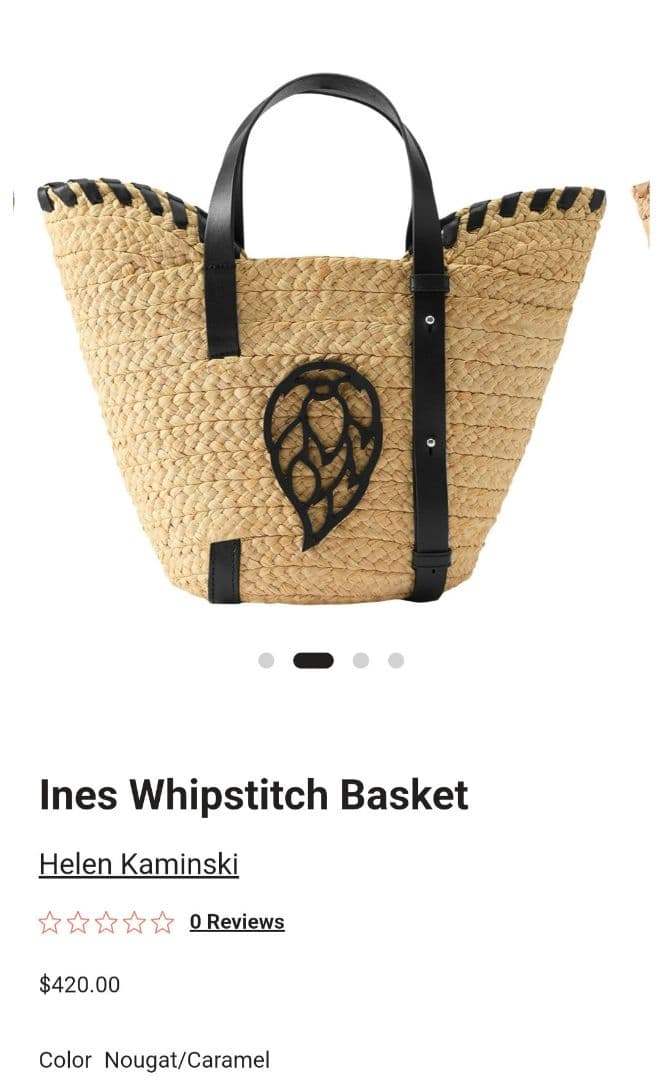Go to the fourth image dot
Screen dimensions: 661x1080
pyautogui.click(x=396, y=660)
